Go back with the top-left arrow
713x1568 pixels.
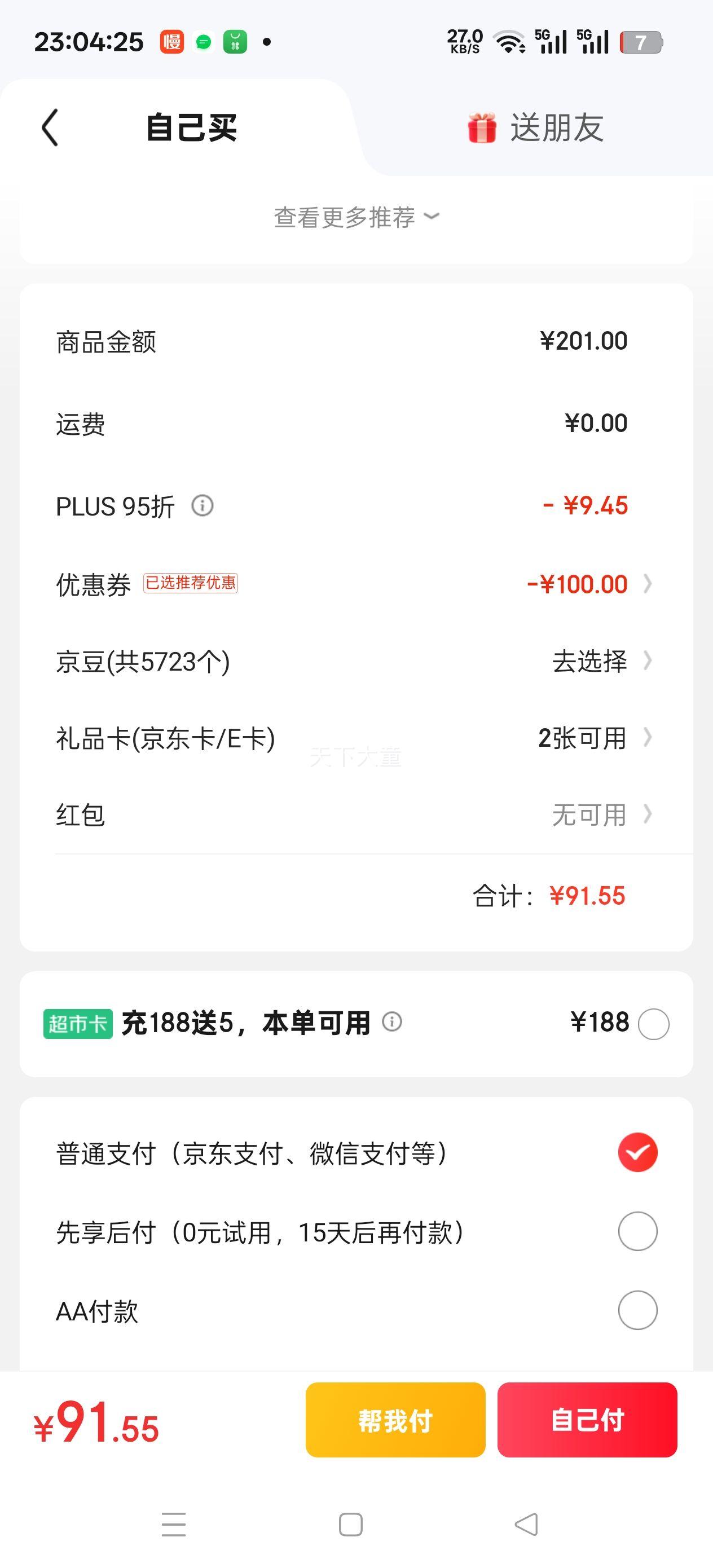tap(50, 128)
